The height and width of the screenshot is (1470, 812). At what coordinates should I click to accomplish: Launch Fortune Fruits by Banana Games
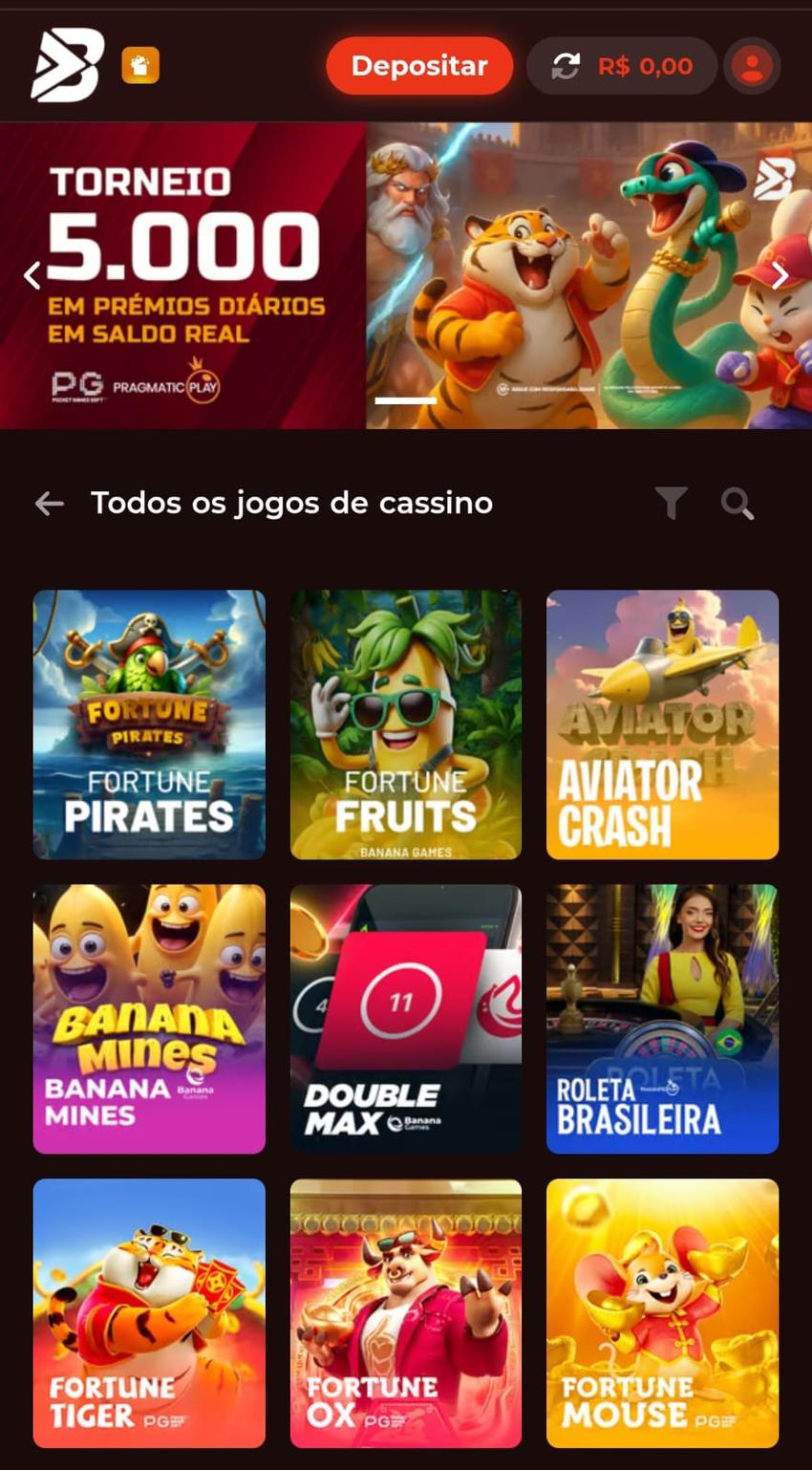click(405, 724)
